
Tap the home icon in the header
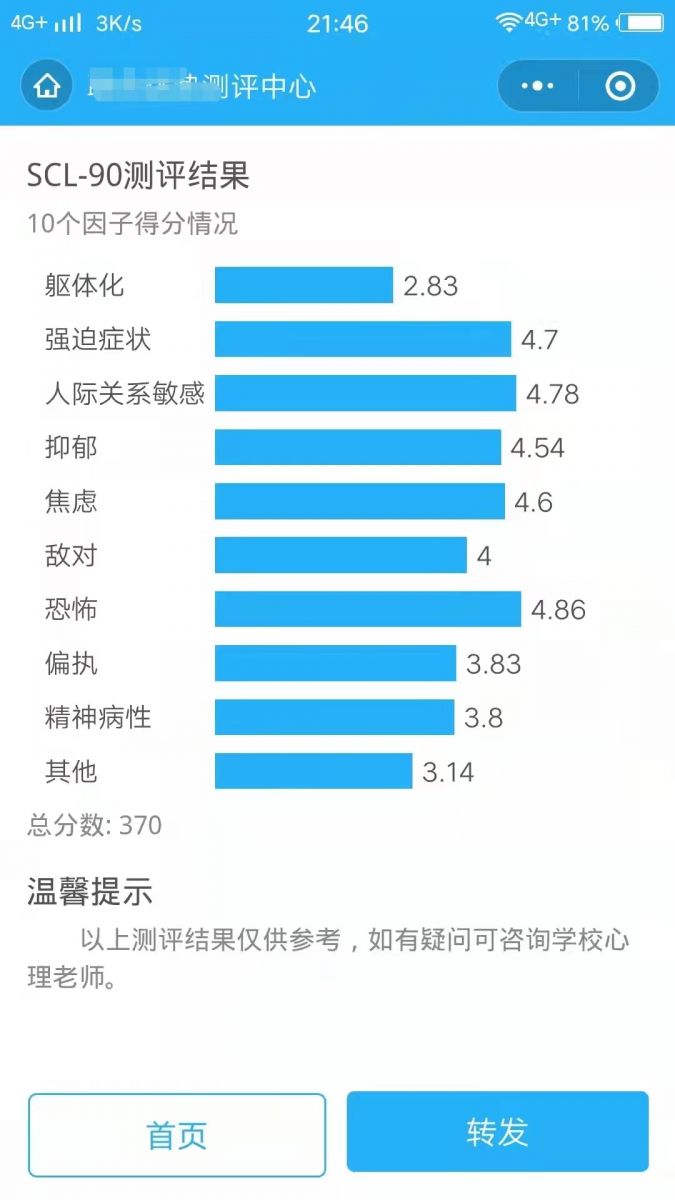pyautogui.click(x=47, y=86)
